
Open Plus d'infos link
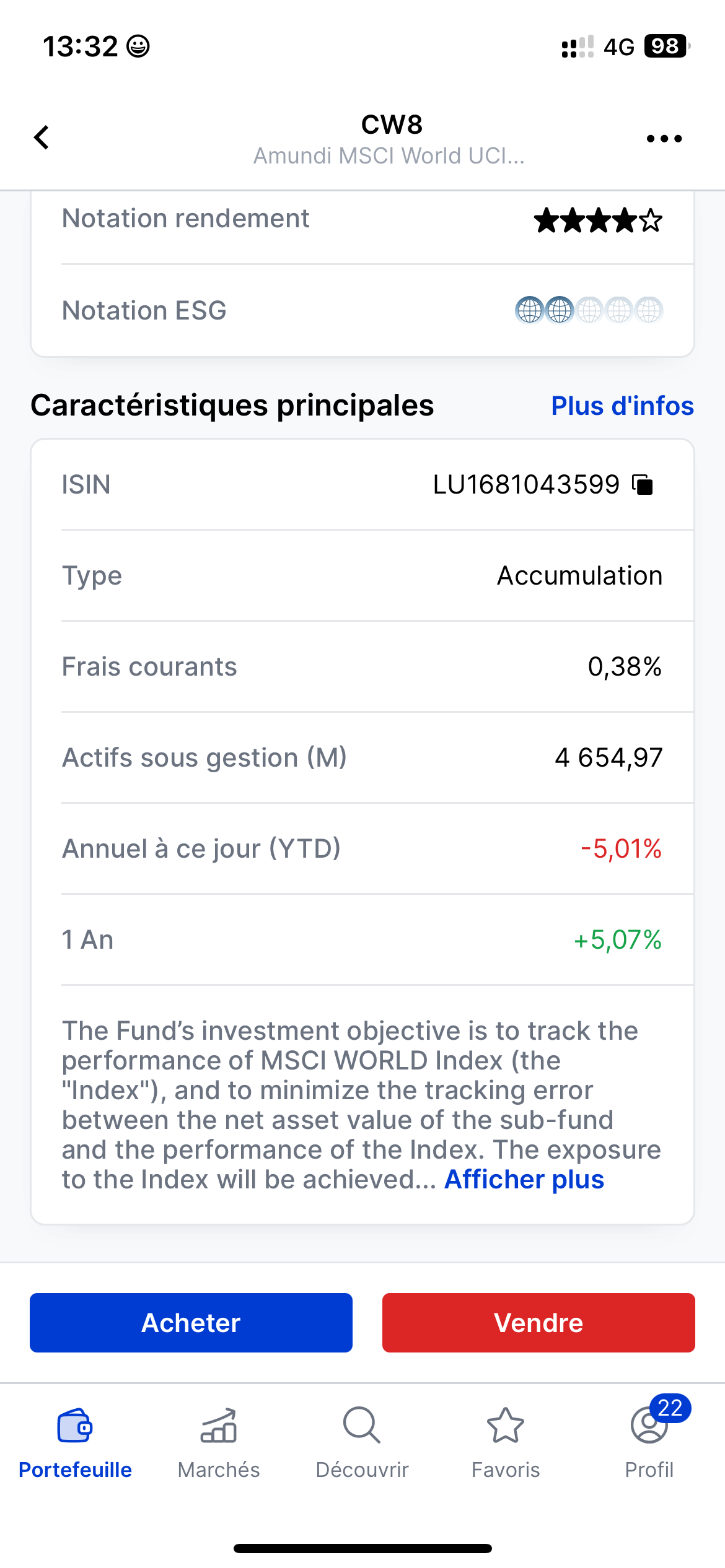point(622,406)
